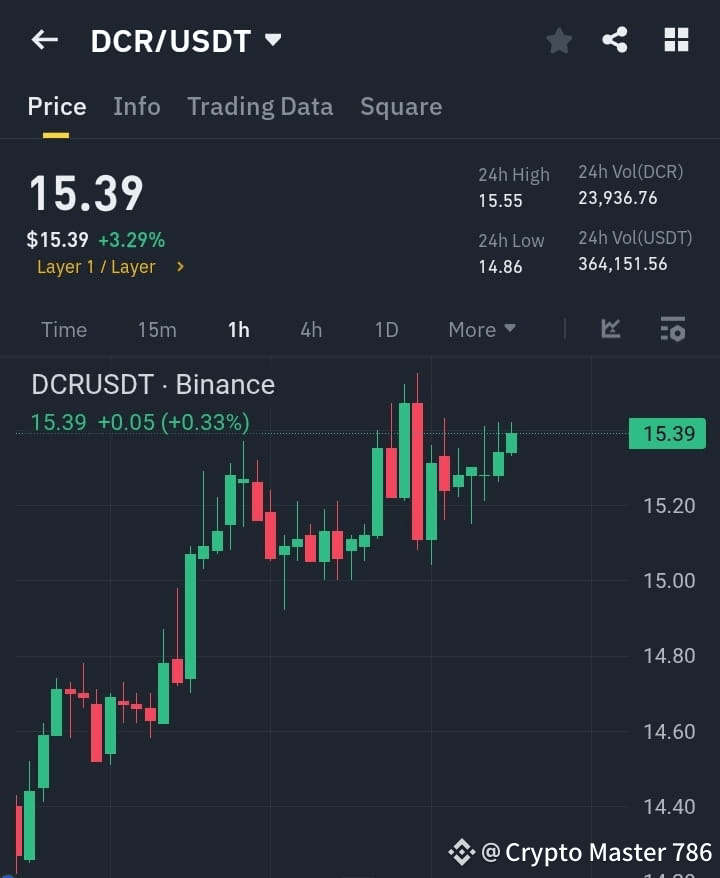
Task: Open the chart indicator settings icon
Action: coord(672,329)
